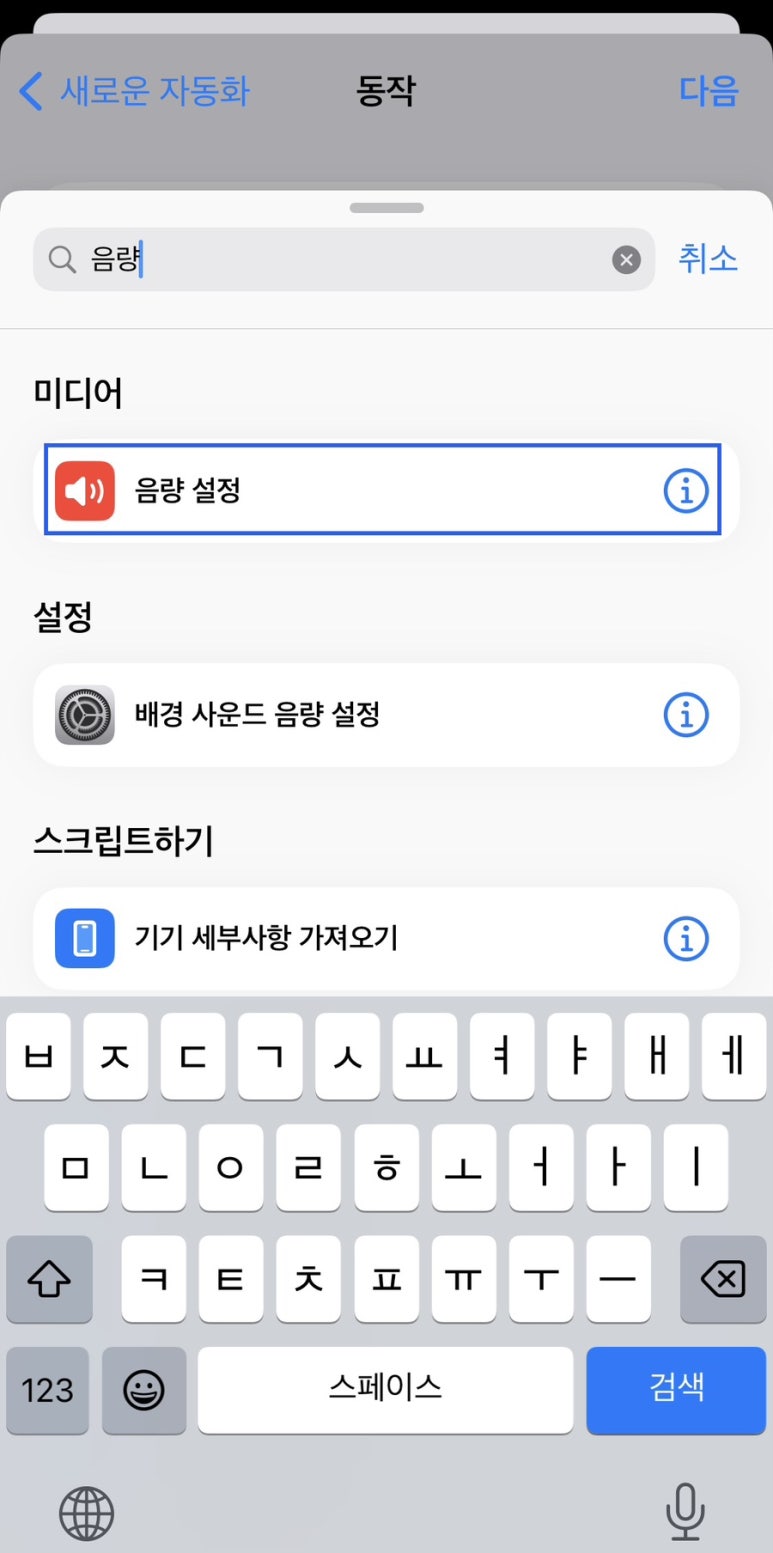Tap 다음 to proceed
773x1553 pixels.
click(708, 91)
